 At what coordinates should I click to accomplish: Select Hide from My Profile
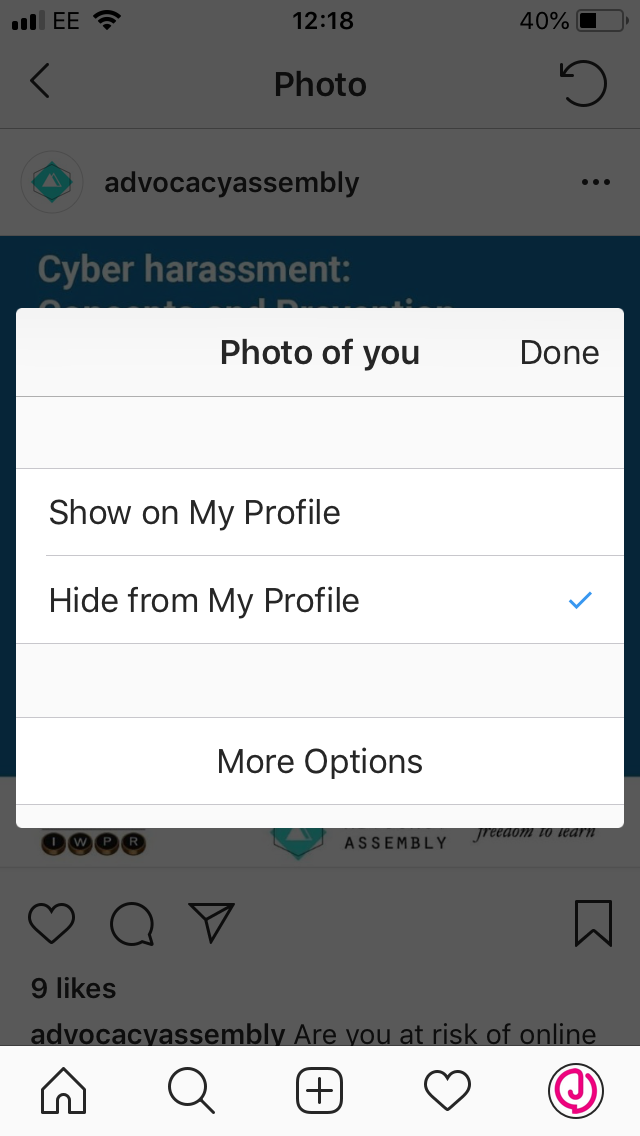pos(320,601)
